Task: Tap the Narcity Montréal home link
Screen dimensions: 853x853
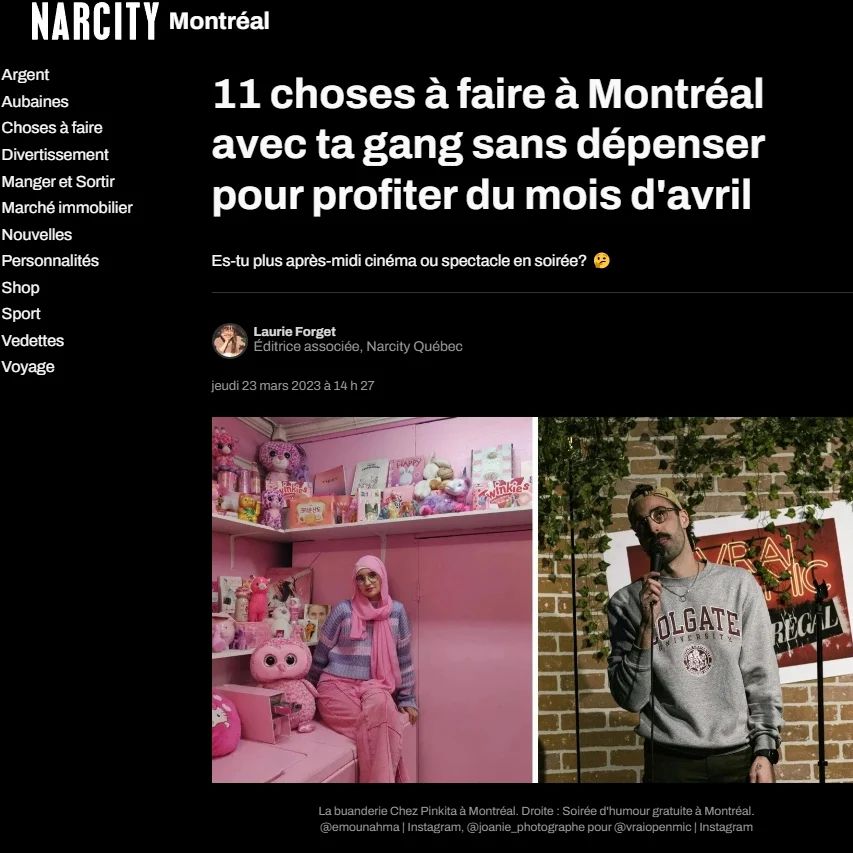Action: pos(150,21)
